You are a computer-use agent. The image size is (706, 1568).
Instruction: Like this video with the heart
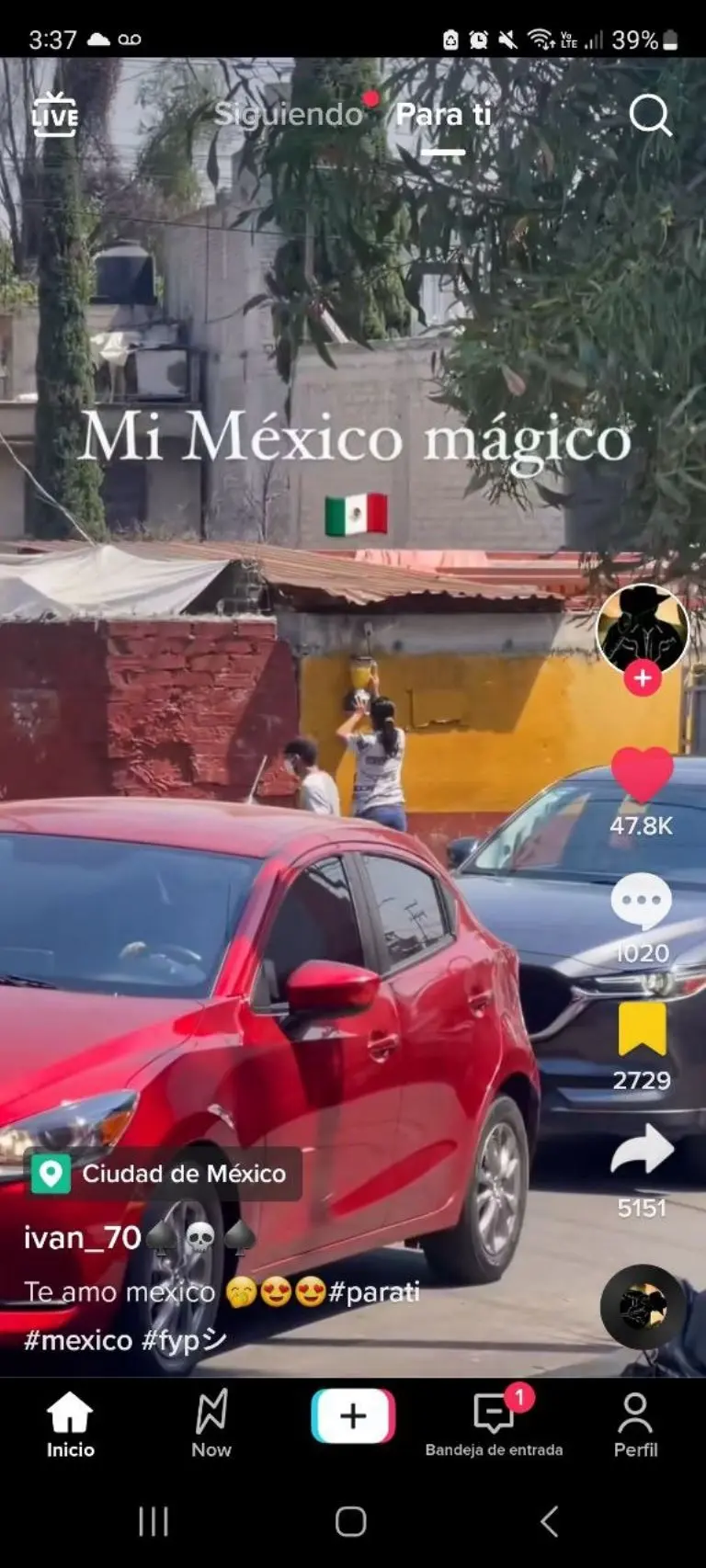[x=642, y=775]
